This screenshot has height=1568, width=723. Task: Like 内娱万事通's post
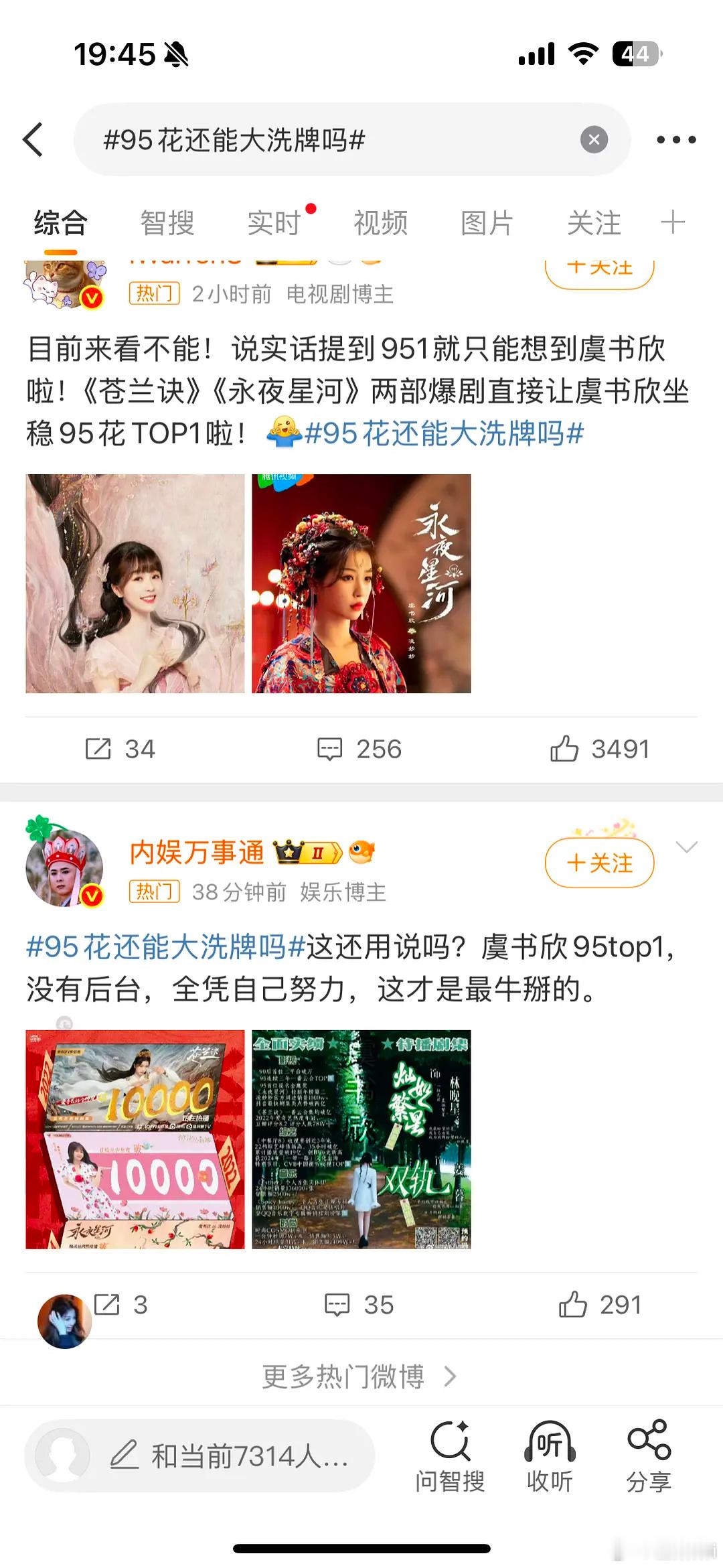click(x=600, y=1305)
